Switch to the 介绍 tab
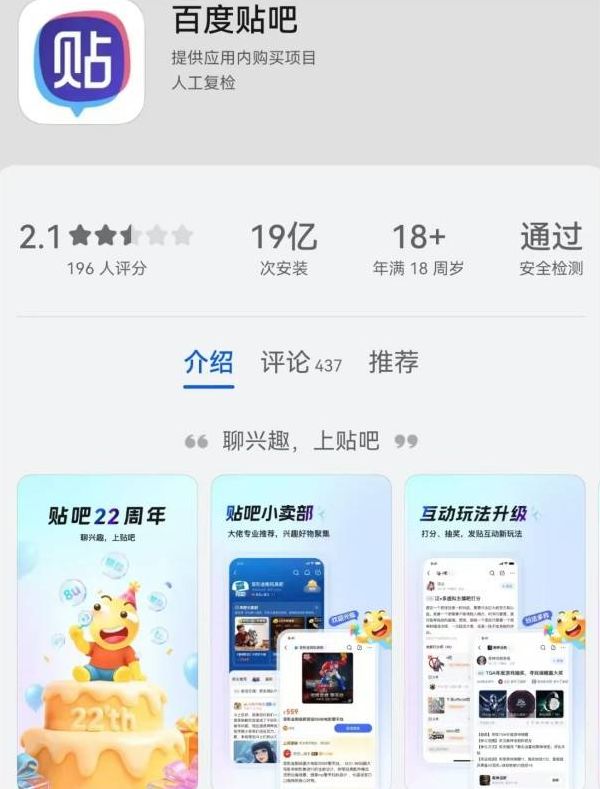Image resolution: width=600 pixels, height=789 pixels. [x=209, y=362]
